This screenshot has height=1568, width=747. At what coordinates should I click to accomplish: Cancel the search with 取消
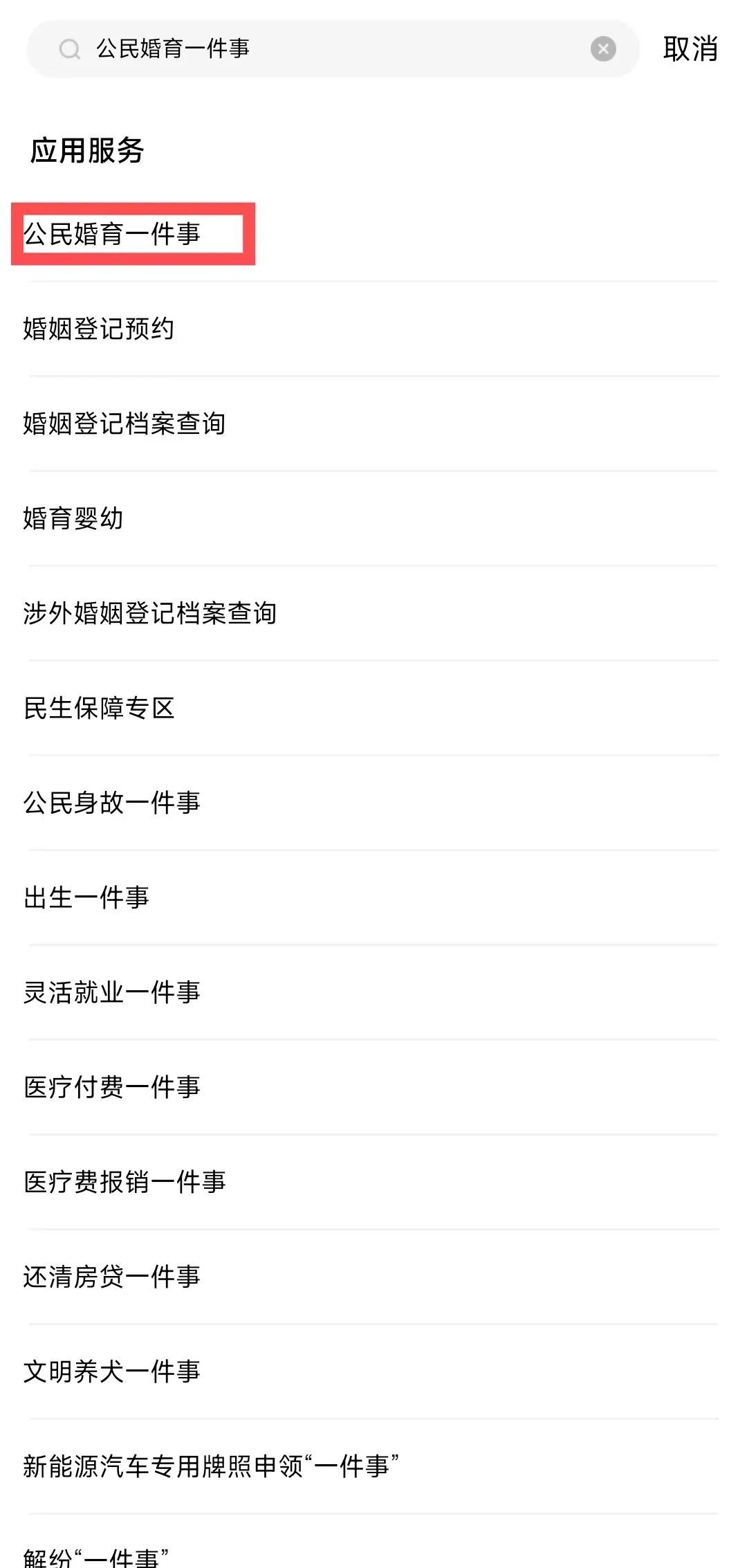[x=690, y=48]
